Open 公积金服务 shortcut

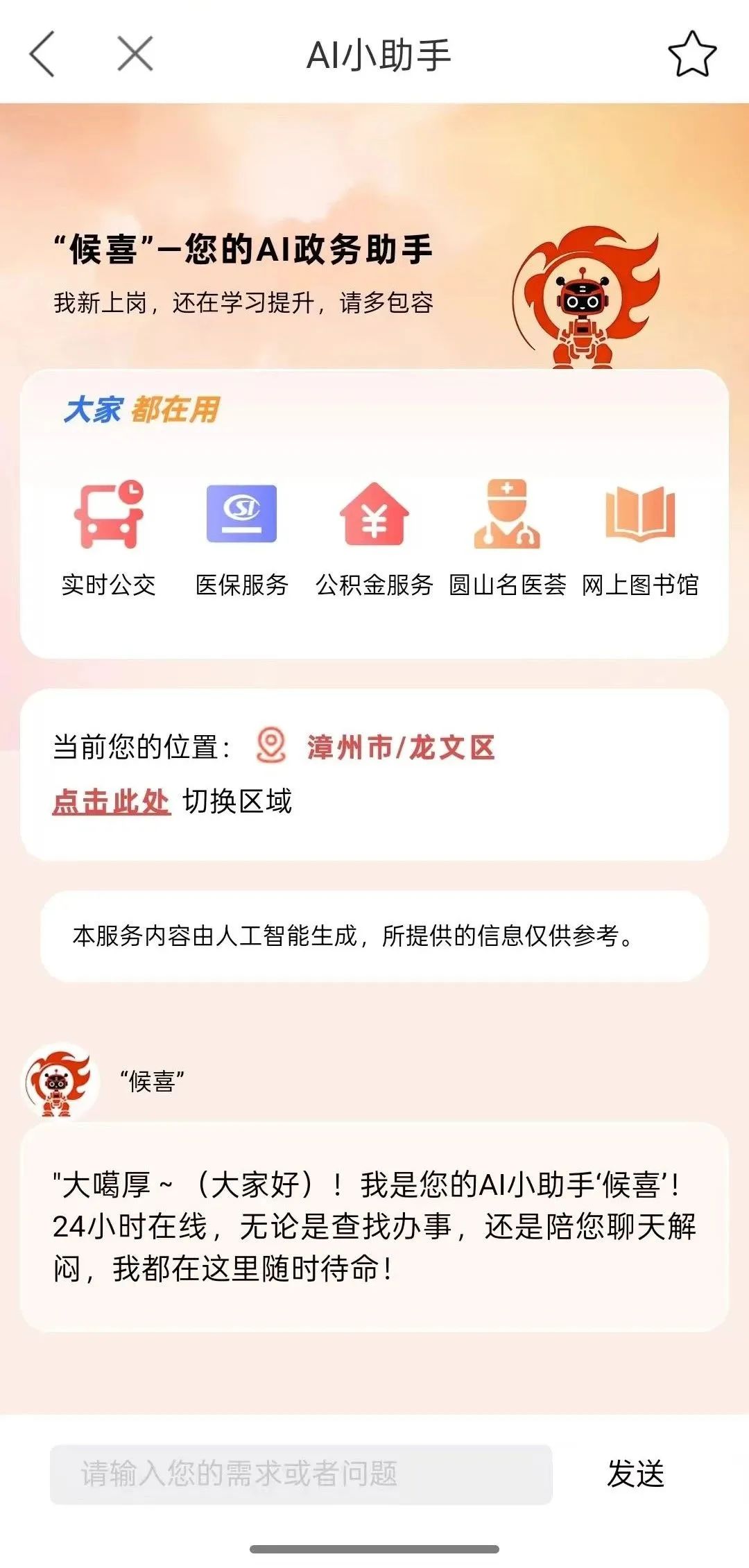(x=374, y=537)
